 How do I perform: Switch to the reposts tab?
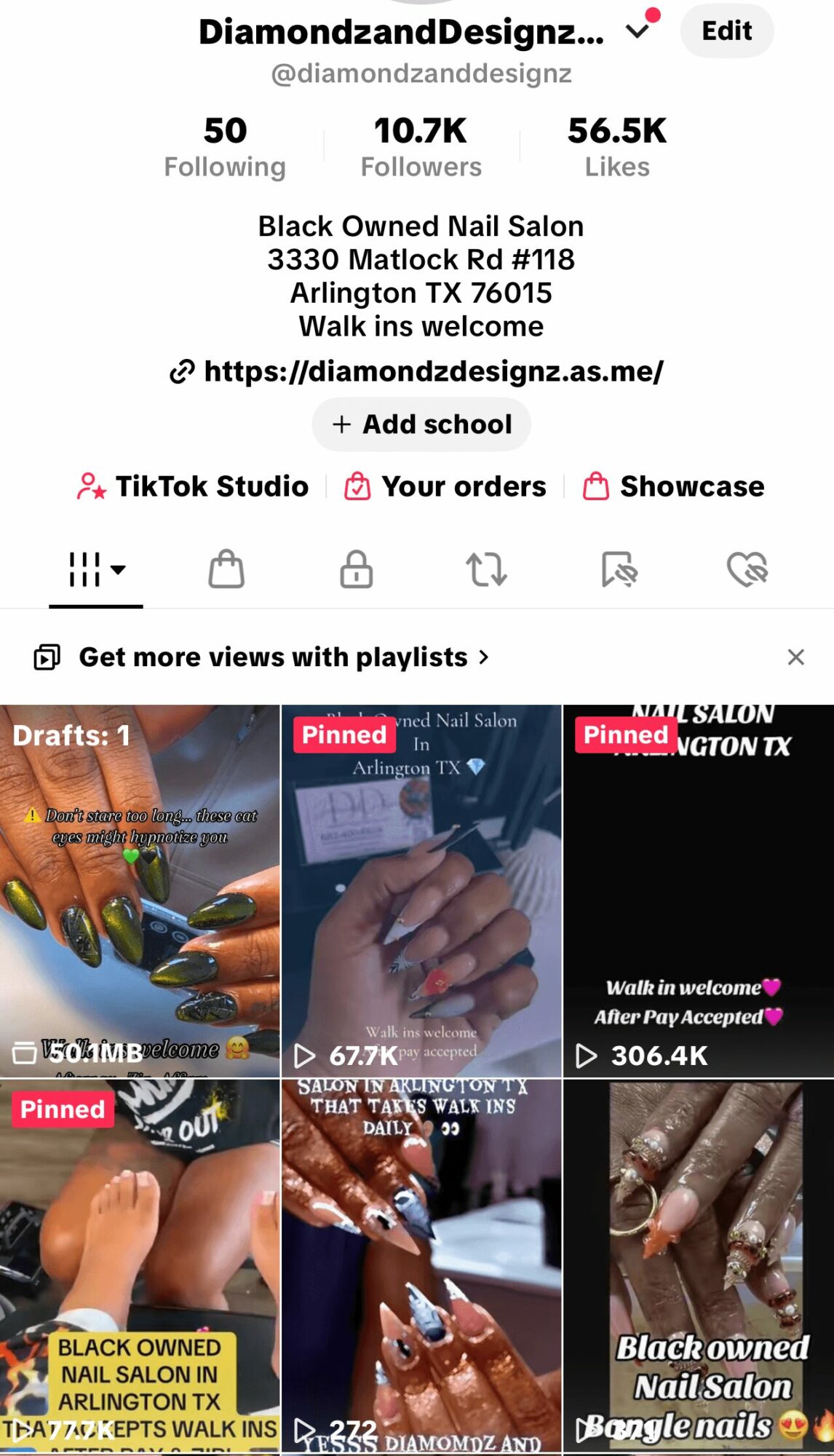point(486,569)
